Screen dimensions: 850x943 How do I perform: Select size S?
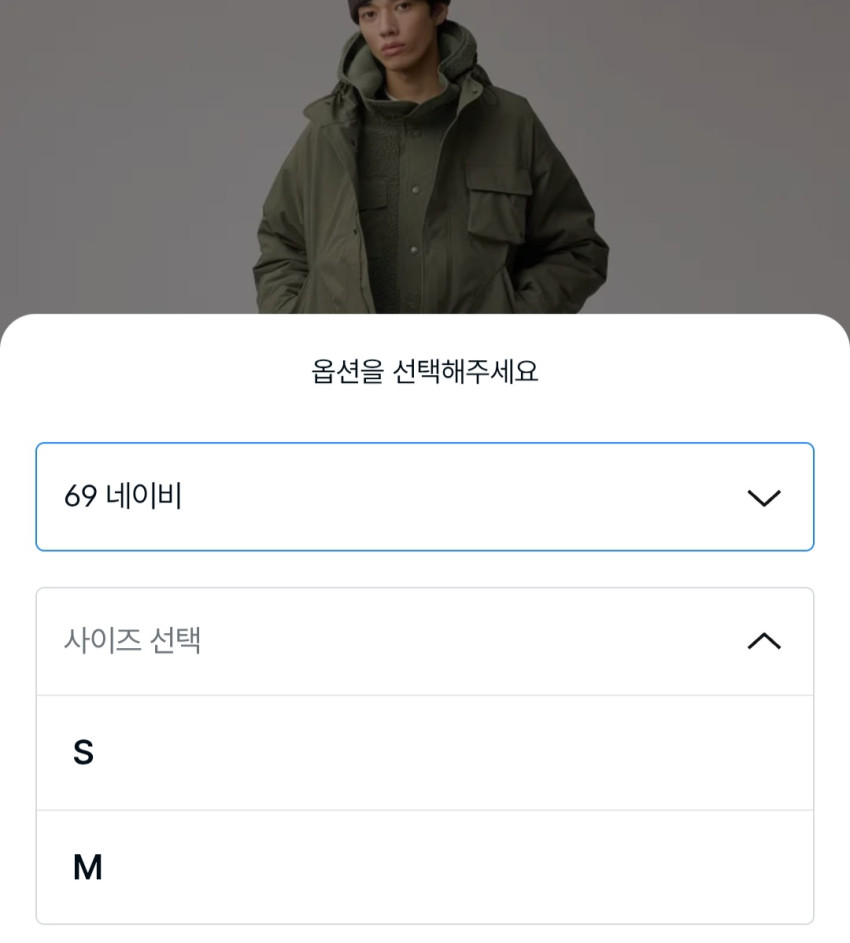[x=424, y=752]
